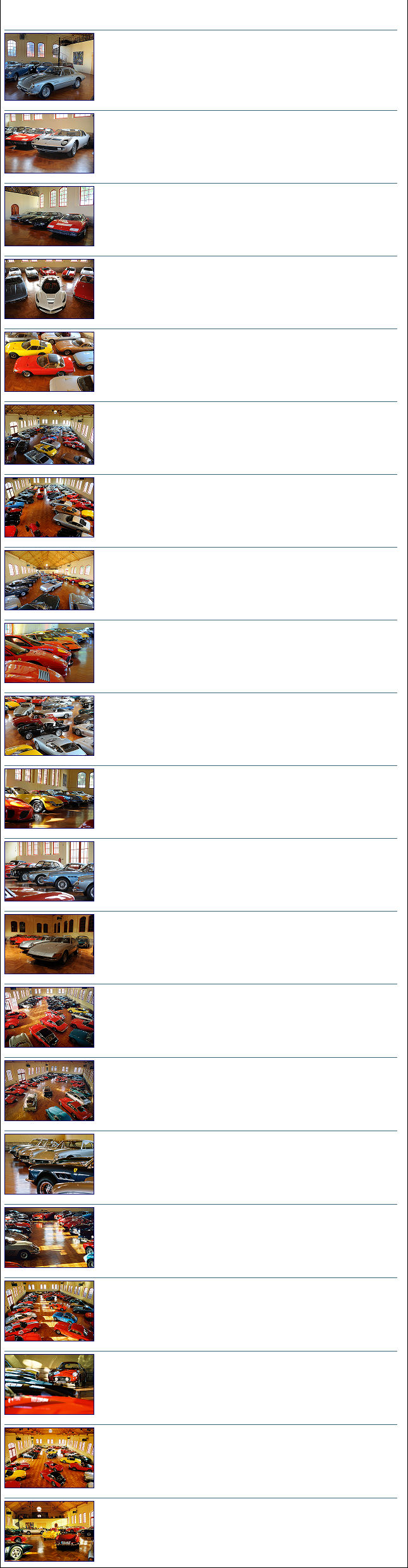Screen dimensions: 408x1568
Task: View the silver Lamborghini Miura photo
Action: [x=49, y=143]
